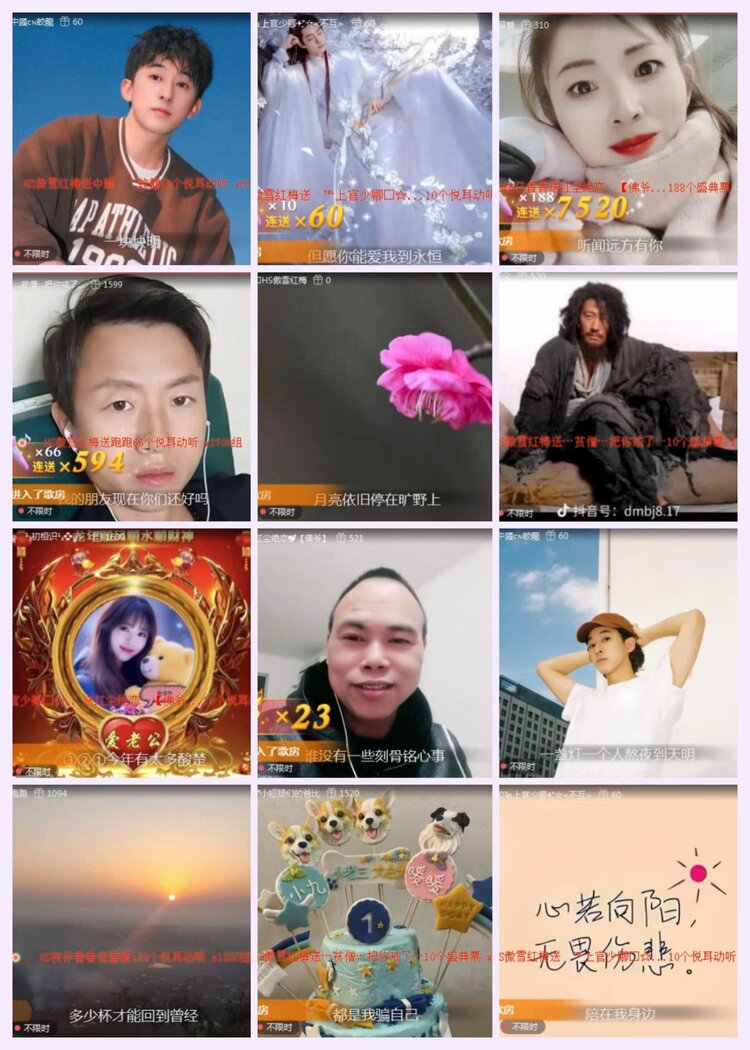The height and width of the screenshot is (1050, 750).
Task: Click the viewer counter showing 310
Action: pos(527,25)
